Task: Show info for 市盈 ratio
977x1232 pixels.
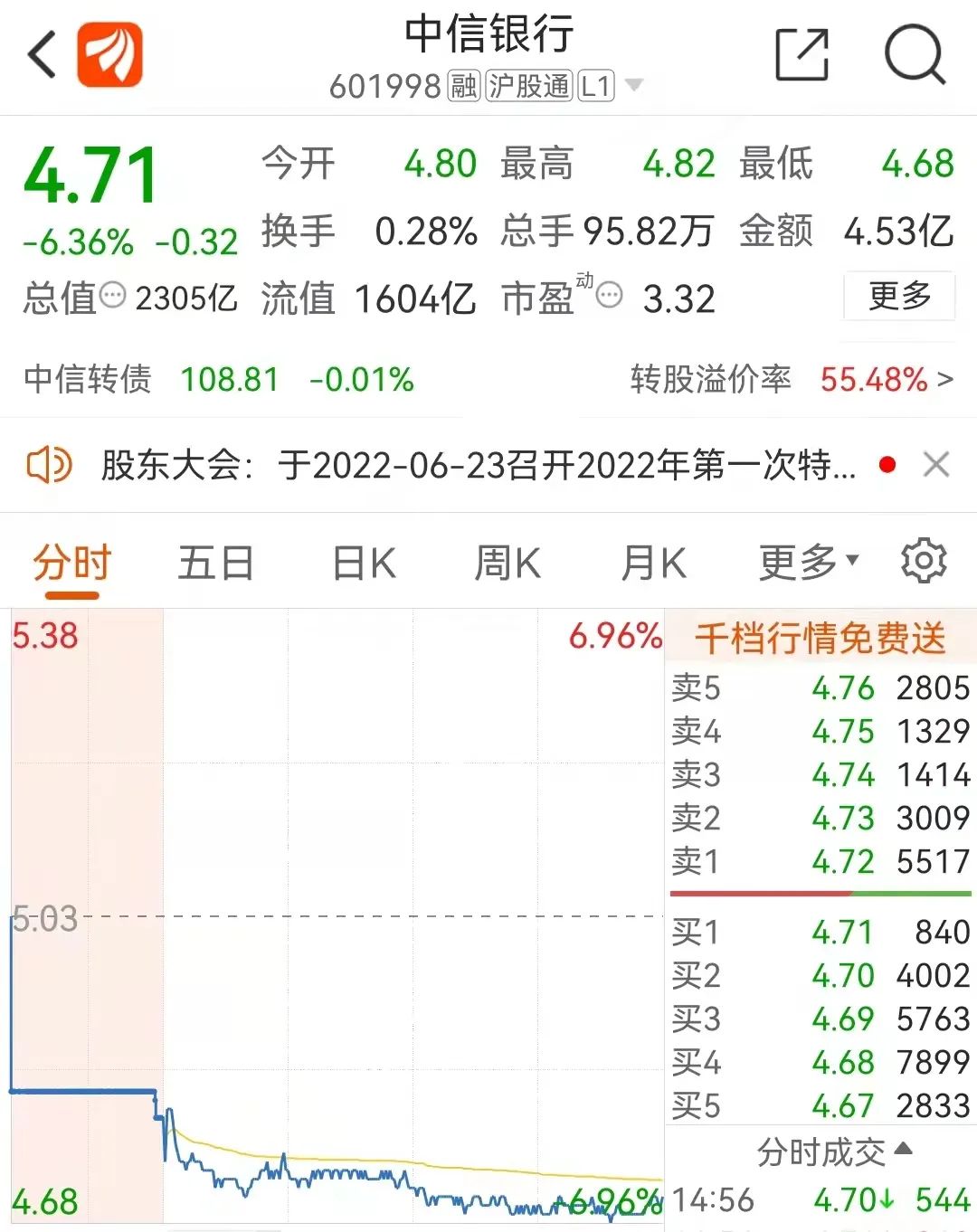Action: tap(610, 295)
